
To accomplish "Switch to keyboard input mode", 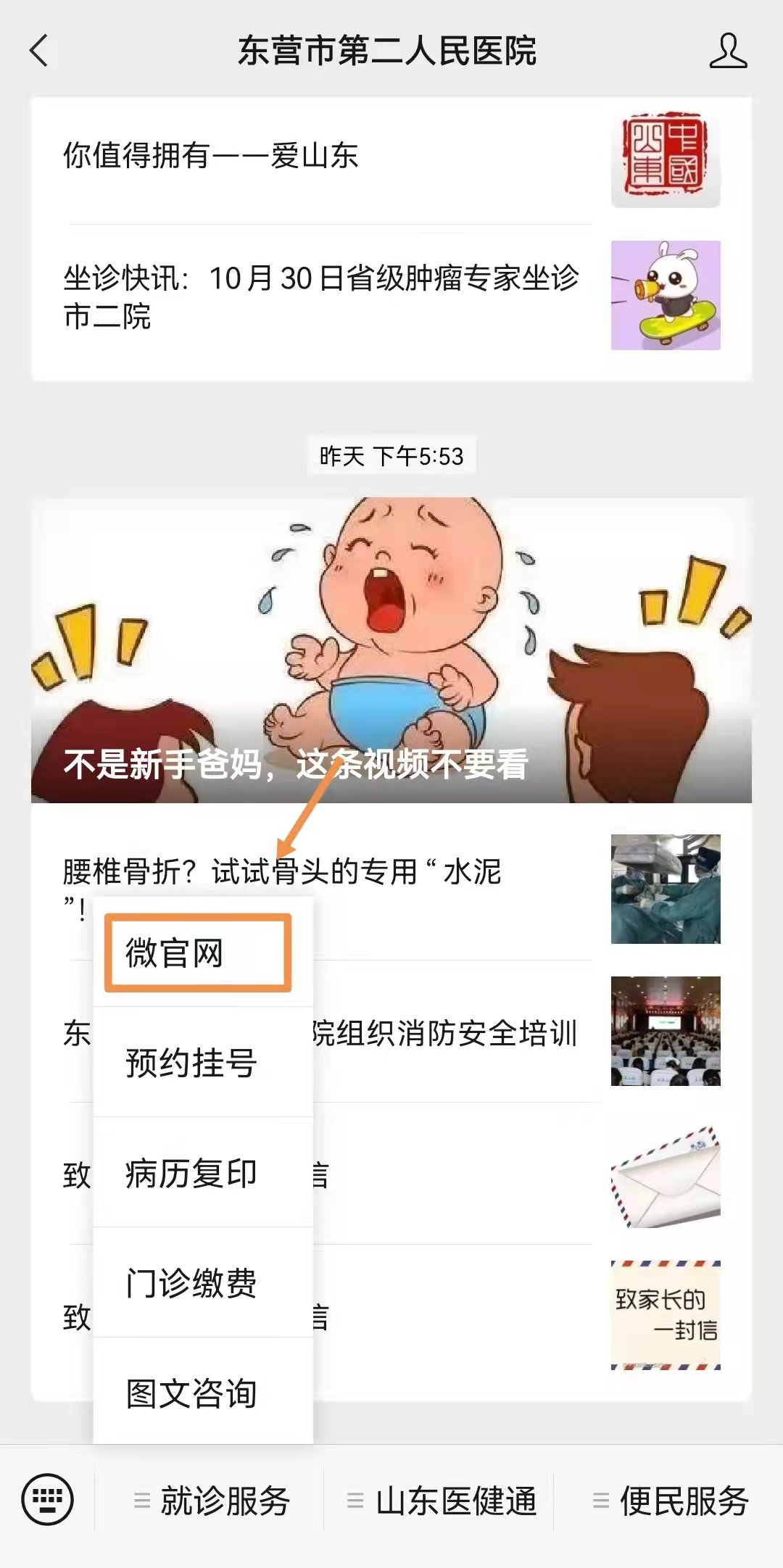I will (x=48, y=1499).
